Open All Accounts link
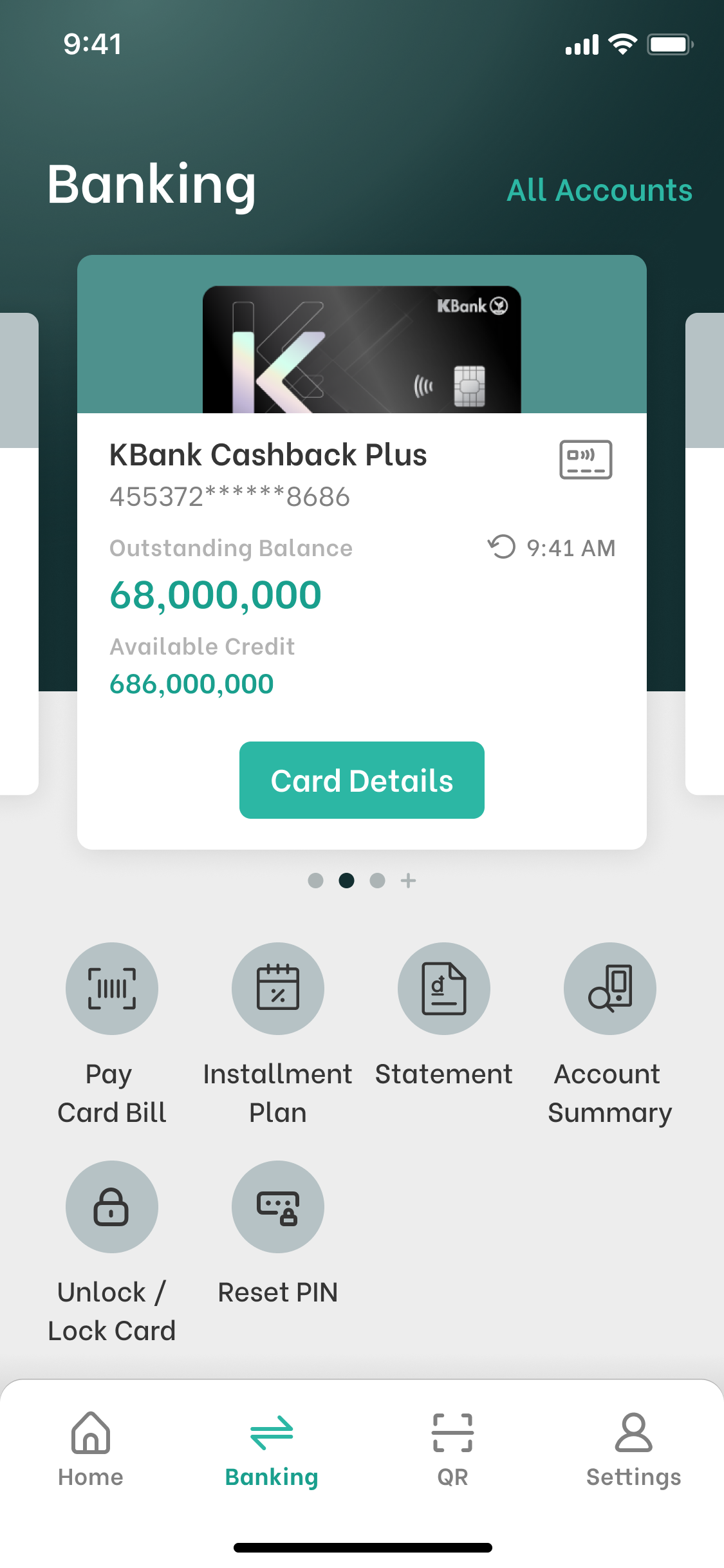 point(599,190)
